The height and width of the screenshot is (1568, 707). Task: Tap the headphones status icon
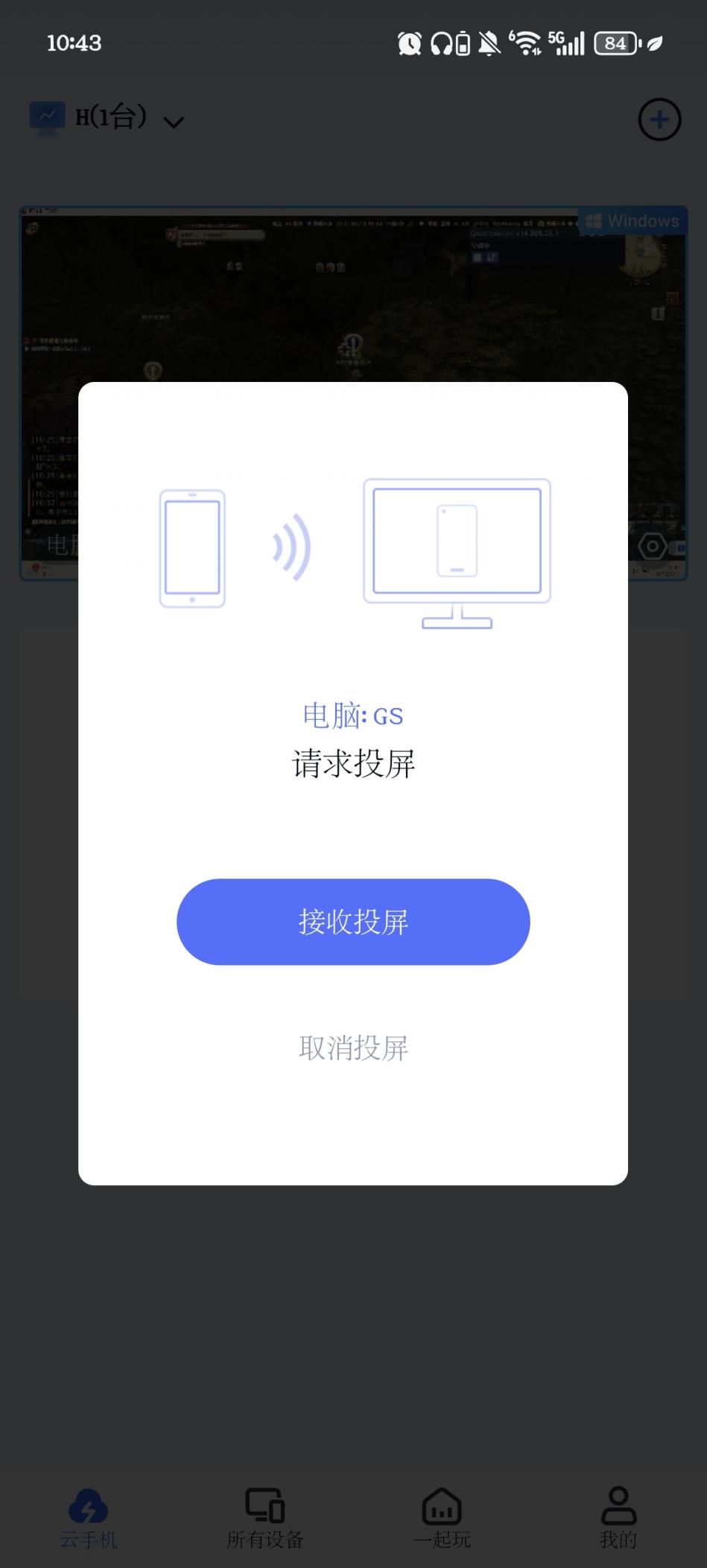443,43
